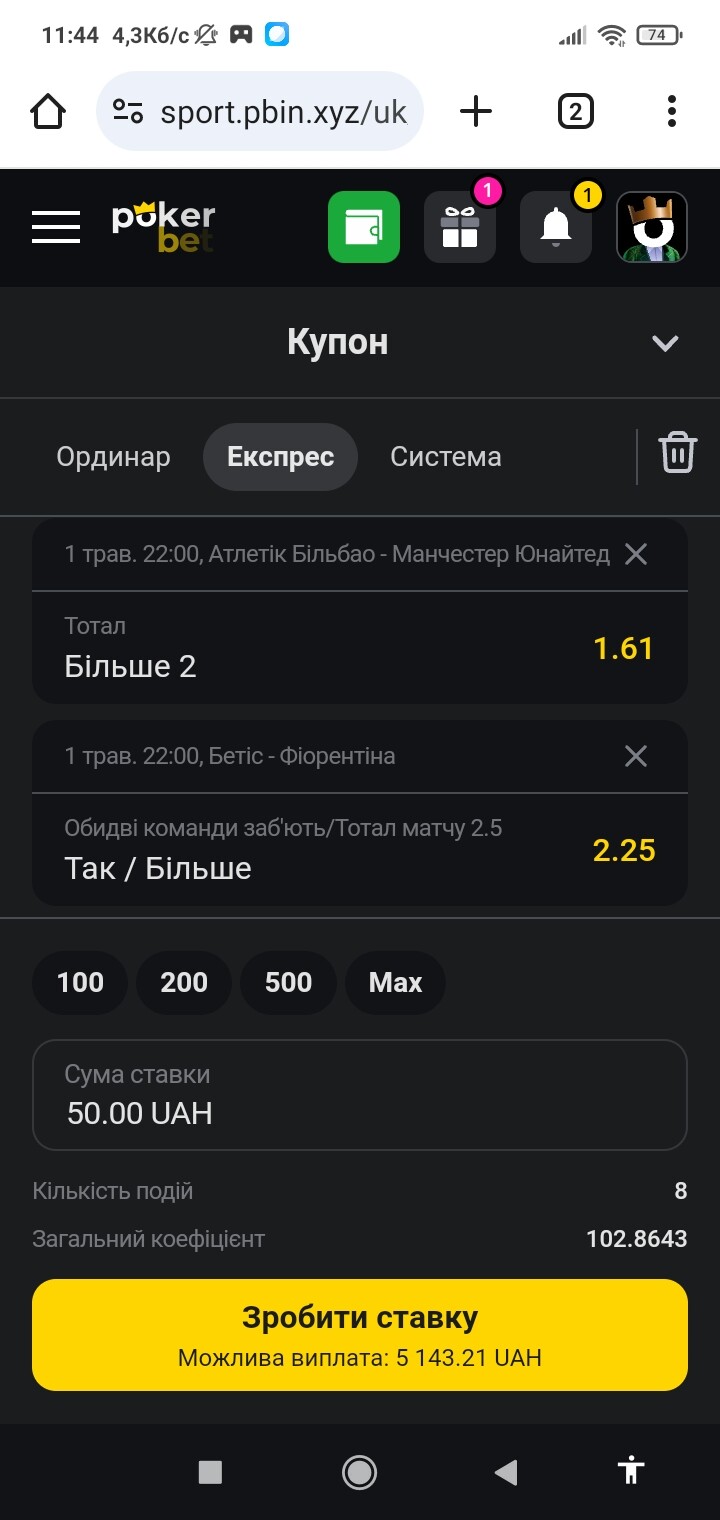
Task: Select the Експрес tab
Action: pos(280,457)
